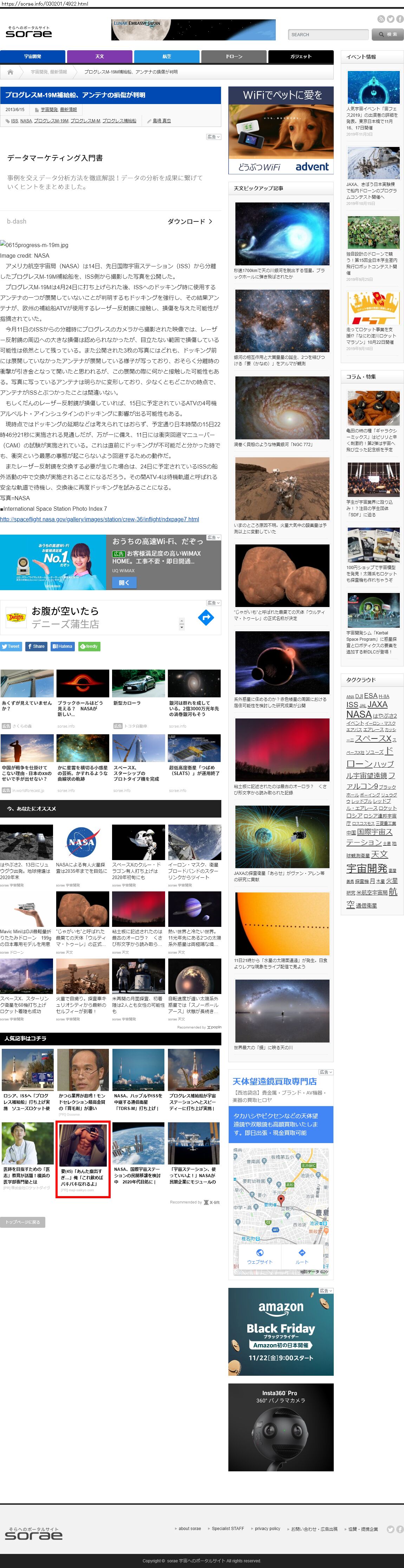Open the ガジェット tab
This screenshot has width=404, height=1568.
point(301,57)
